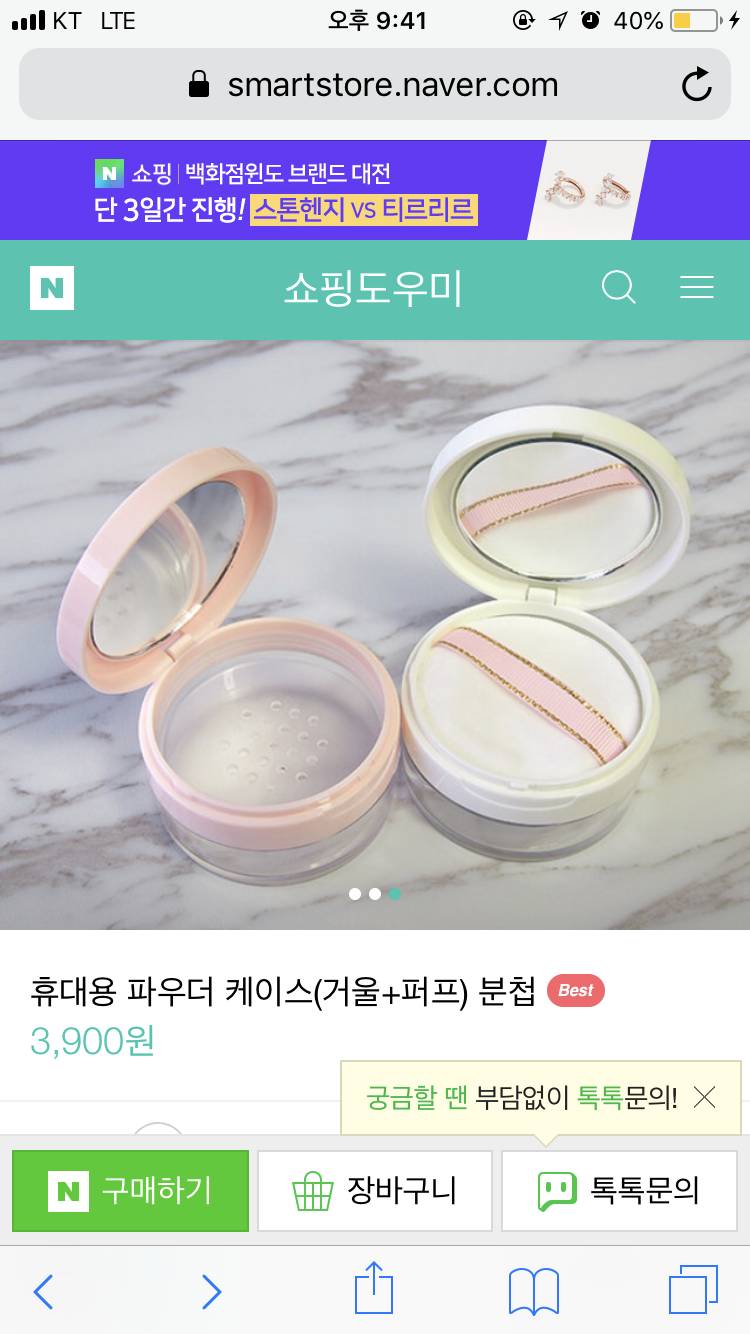Tap the smartstore.naver.com address bar
This screenshot has height=1334, width=750.
375,84
